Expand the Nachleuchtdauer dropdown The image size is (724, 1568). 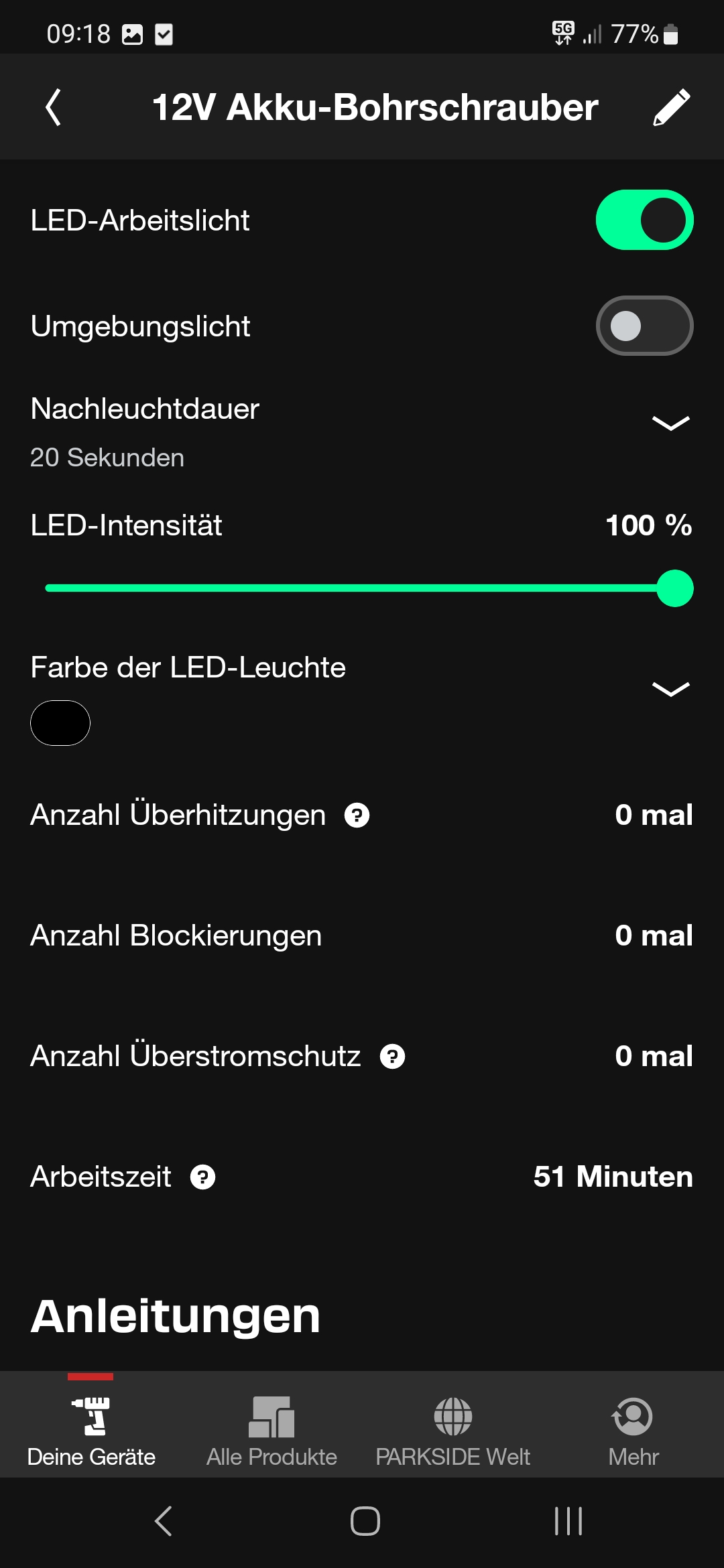[670, 423]
